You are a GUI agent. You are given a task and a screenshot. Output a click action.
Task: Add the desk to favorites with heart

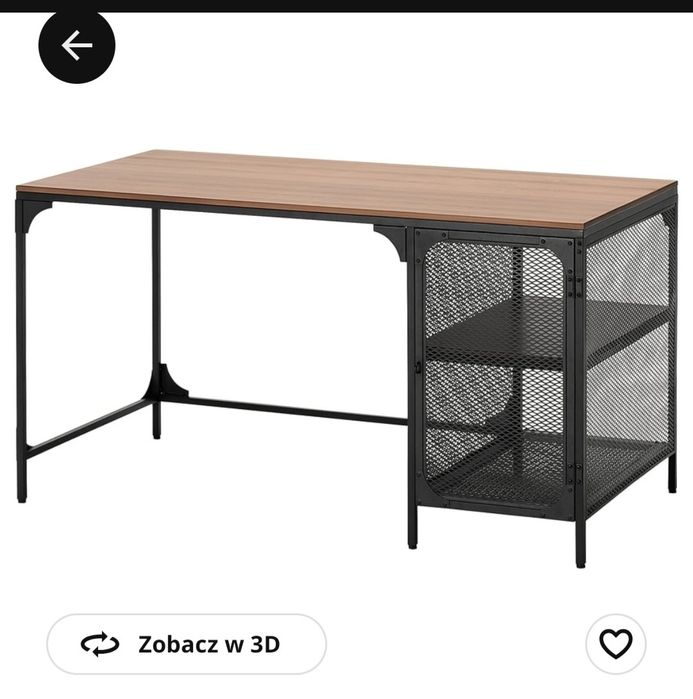pyautogui.click(x=615, y=644)
